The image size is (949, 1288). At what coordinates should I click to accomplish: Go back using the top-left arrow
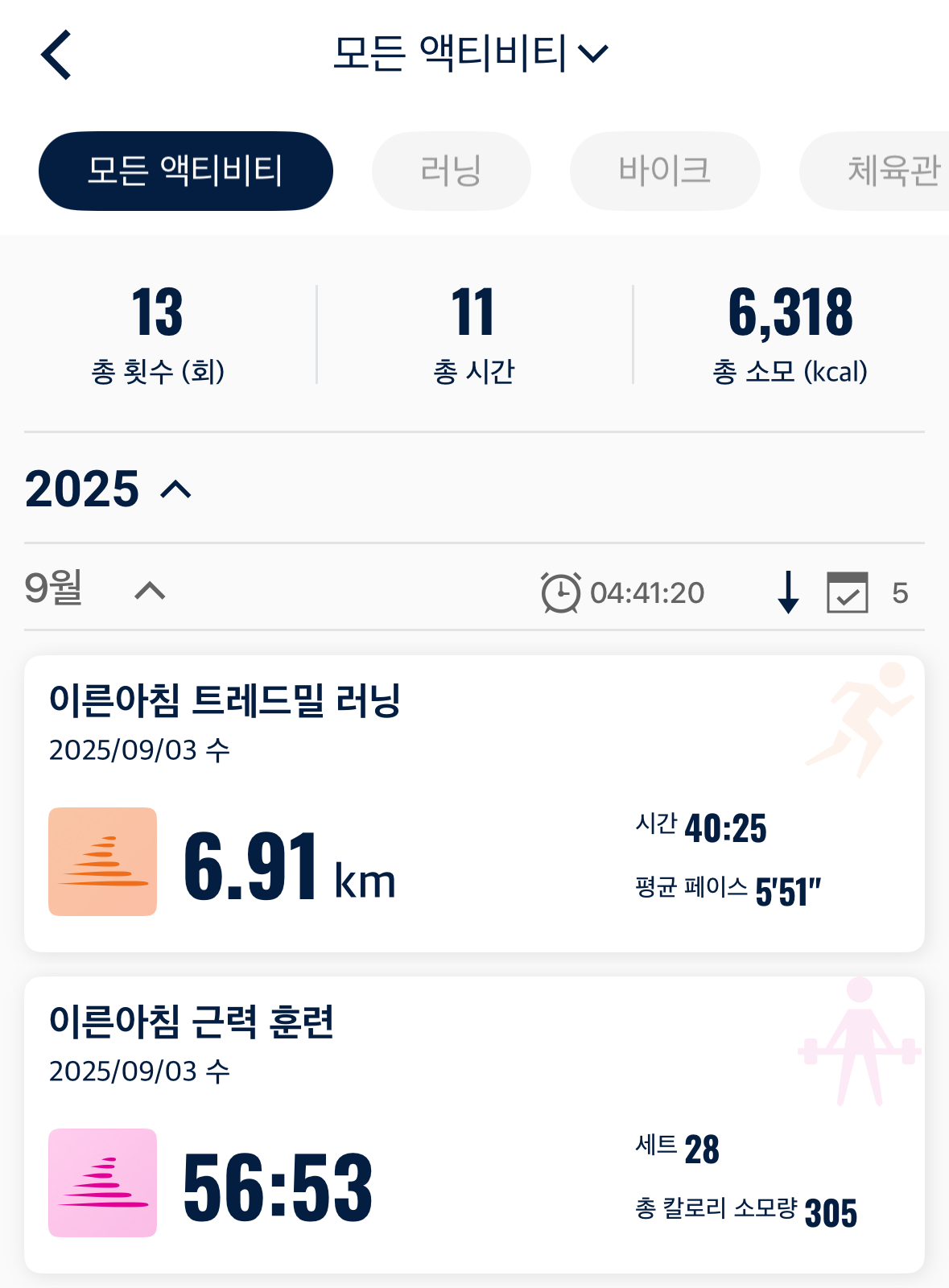56,55
